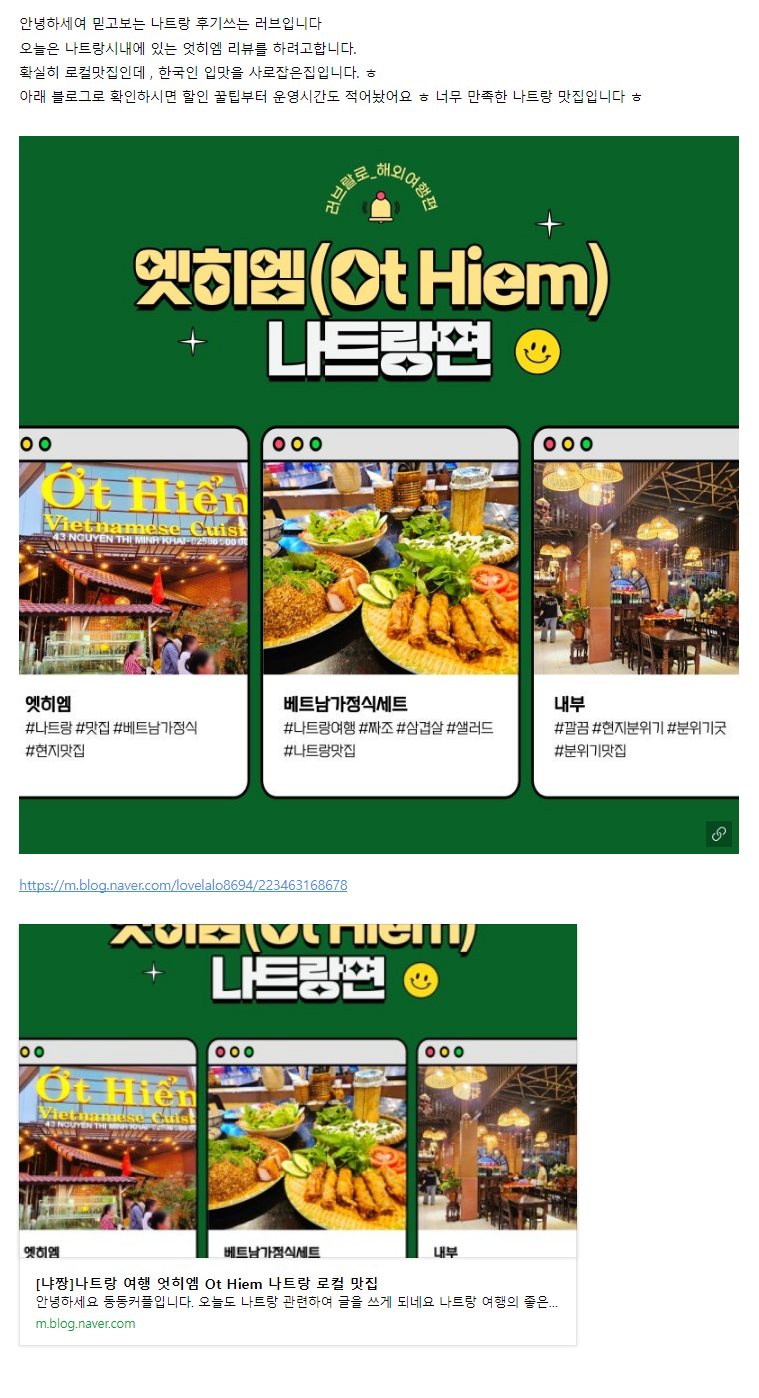
Task: Tap the link icon on the large banner image
Action: coord(718,833)
